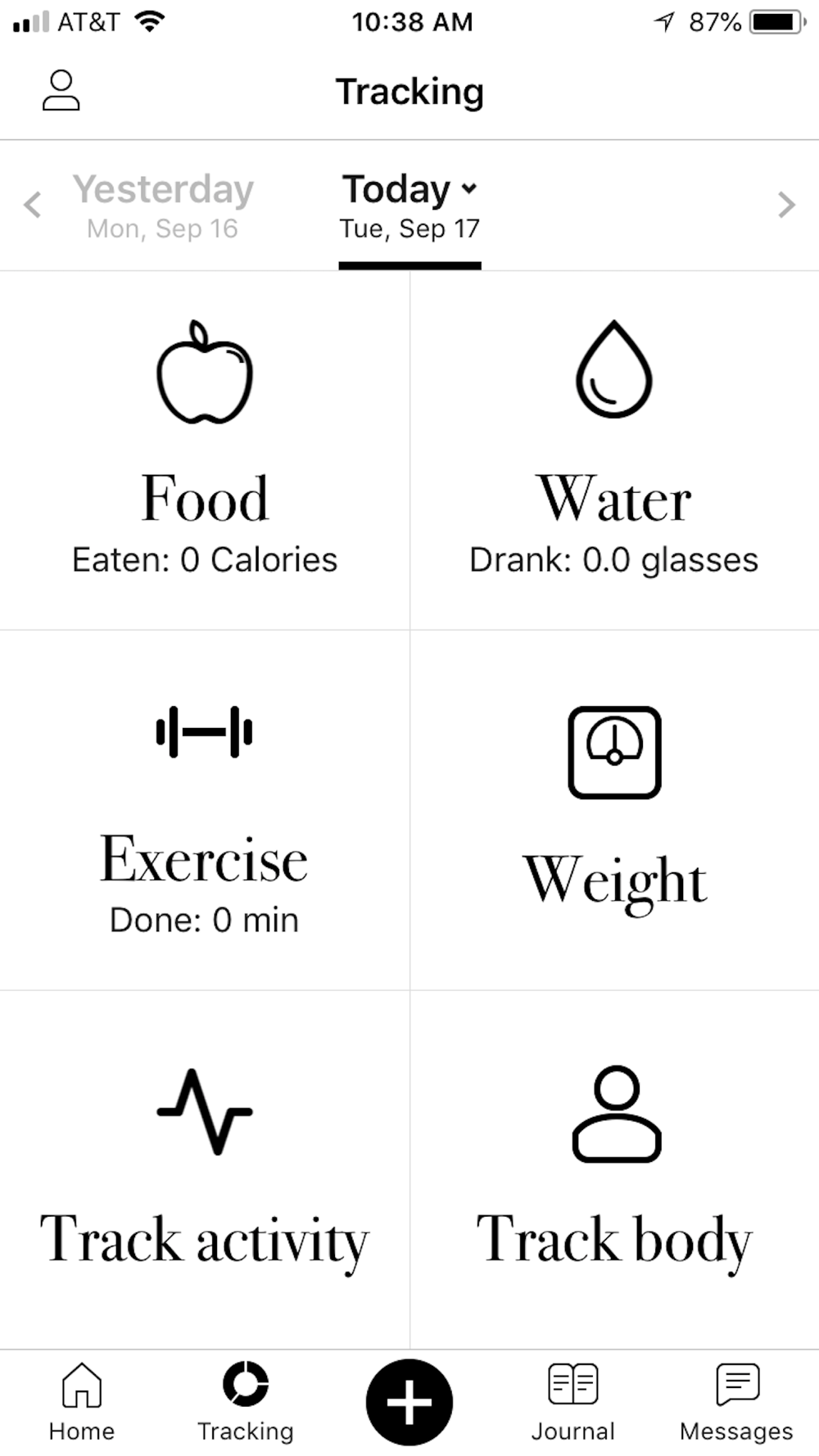This screenshot has width=819, height=1456.
Task: Expand the Today date dropdown
Action: 409,206
